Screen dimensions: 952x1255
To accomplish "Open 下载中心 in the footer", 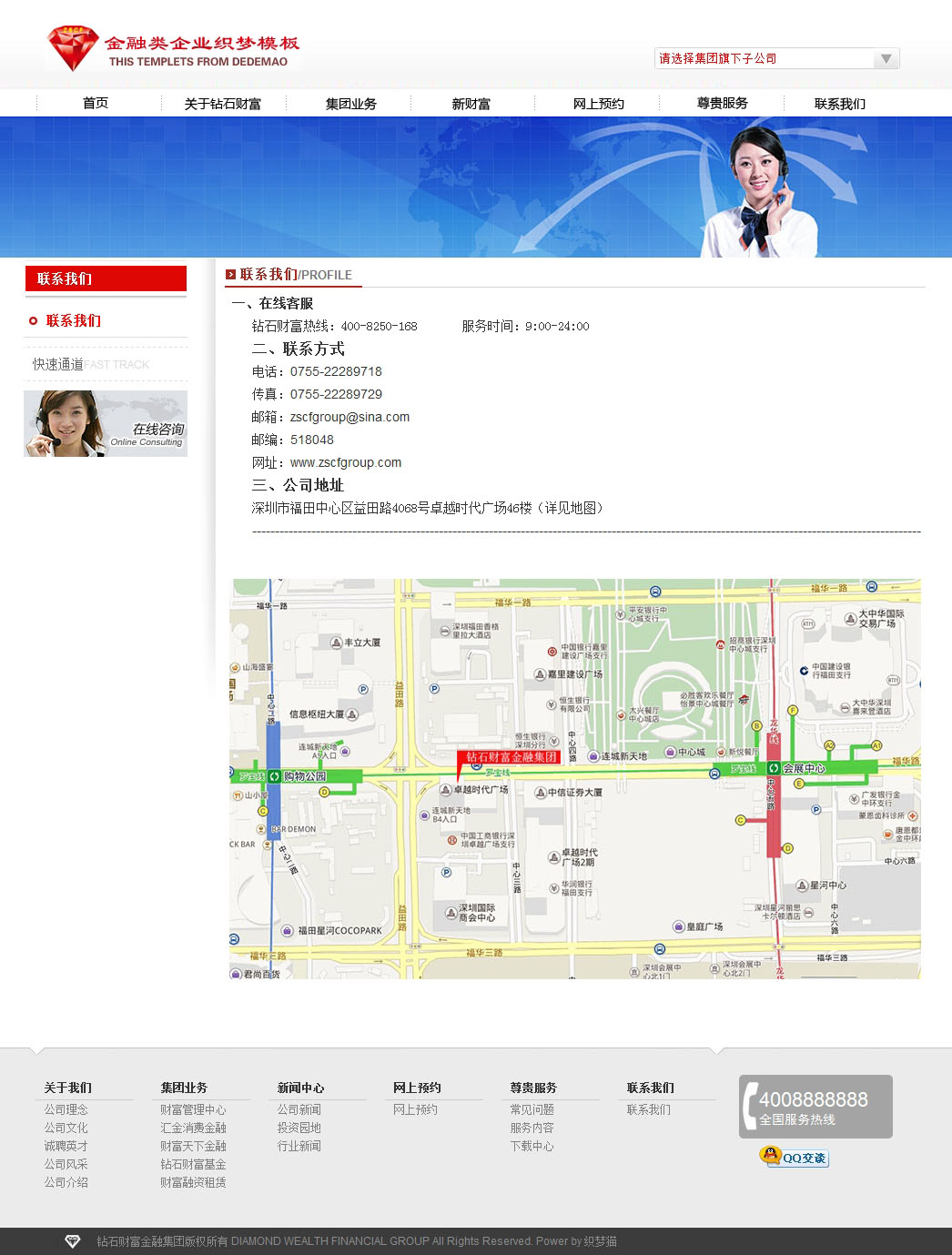I will pos(532,1146).
